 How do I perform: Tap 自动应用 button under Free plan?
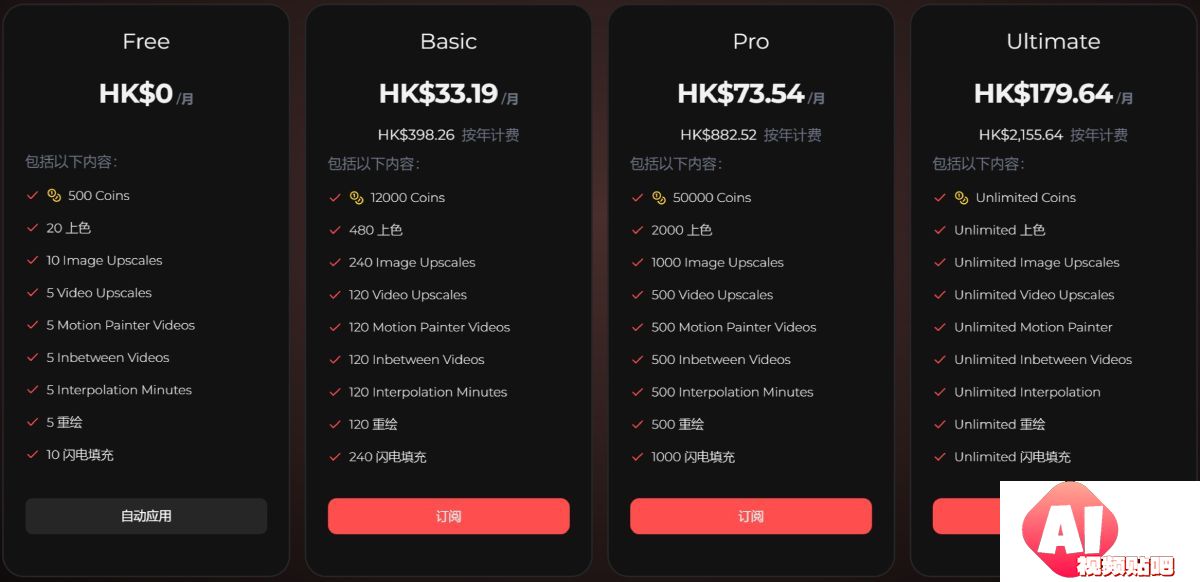(x=146, y=516)
